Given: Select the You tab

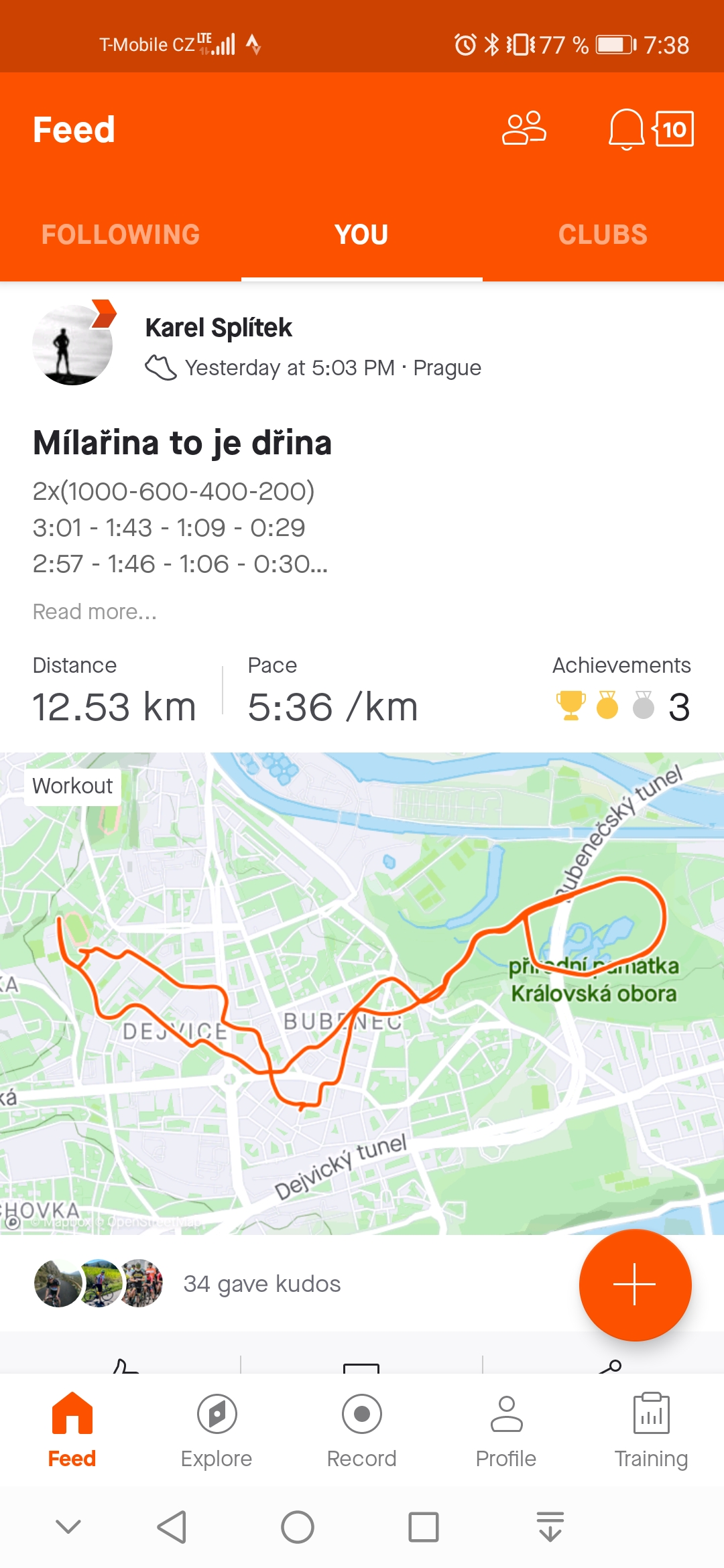Looking at the screenshot, I should 362,235.
